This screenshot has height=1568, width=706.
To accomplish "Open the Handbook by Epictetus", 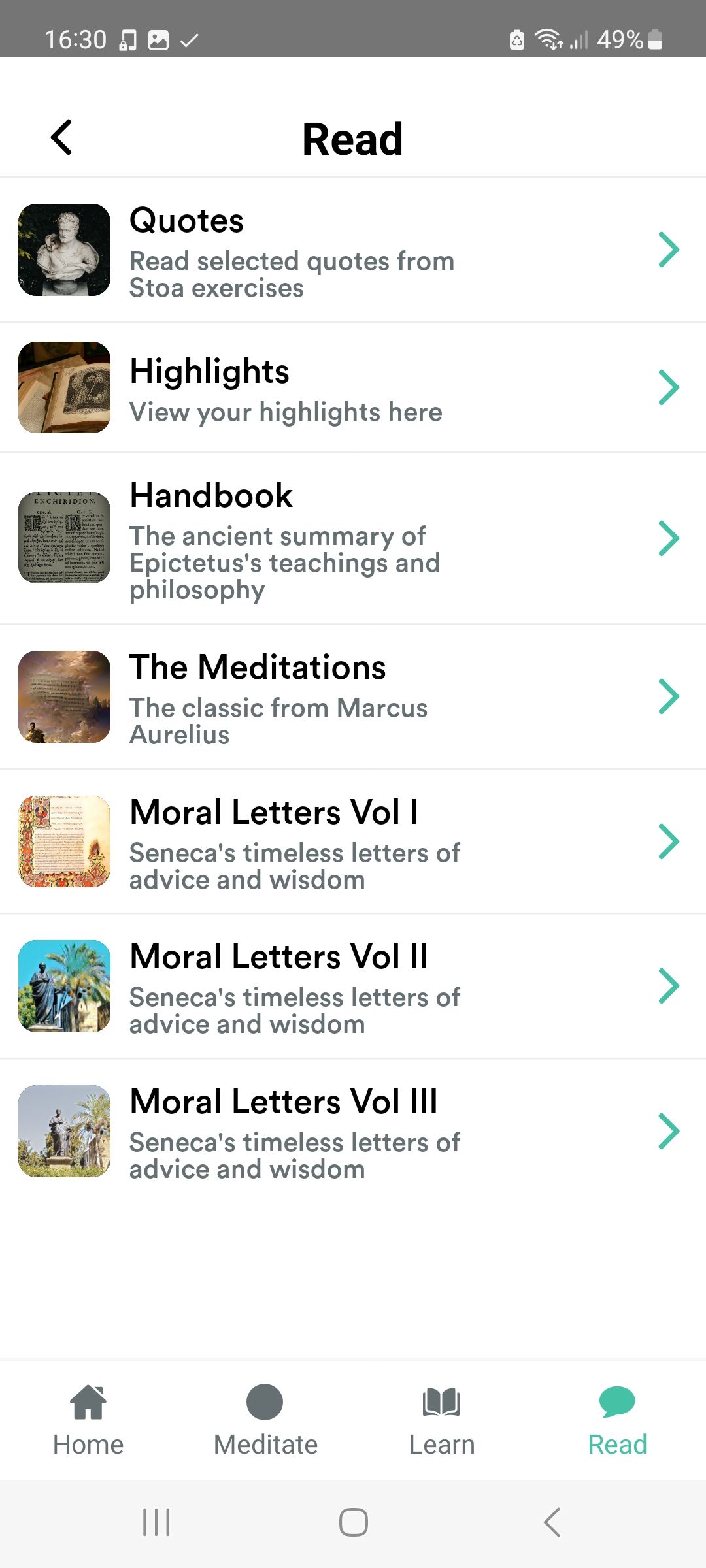I will pyautogui.click(x=353, y=539).
